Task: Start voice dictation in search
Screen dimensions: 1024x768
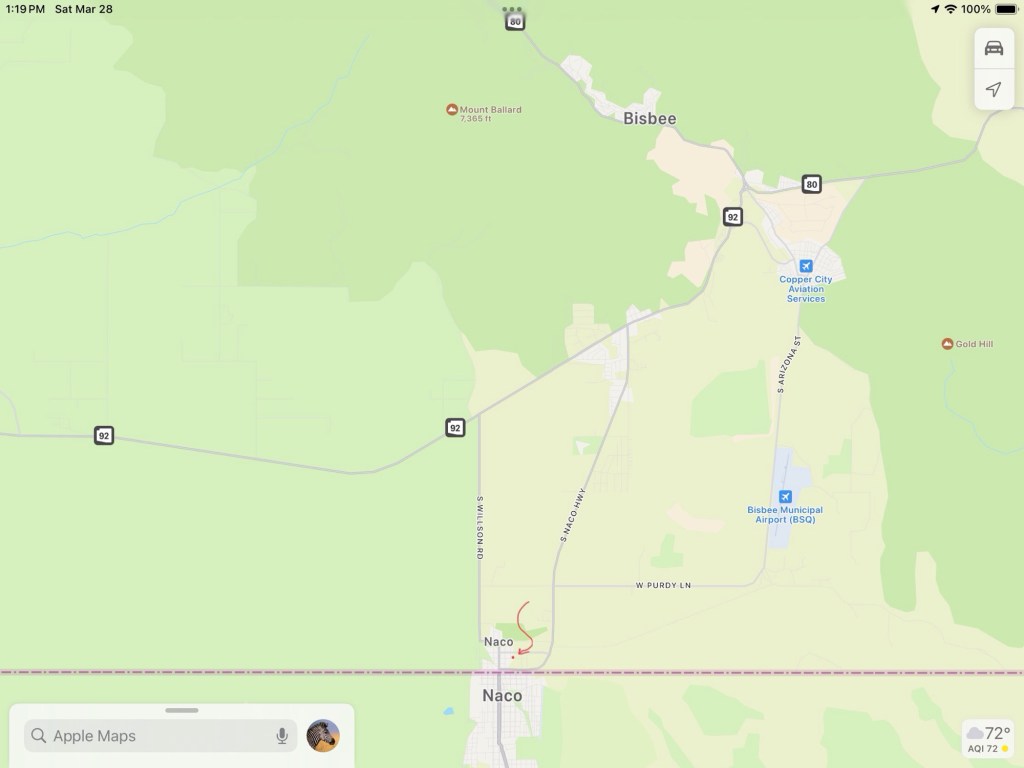Action: point(282,736)
